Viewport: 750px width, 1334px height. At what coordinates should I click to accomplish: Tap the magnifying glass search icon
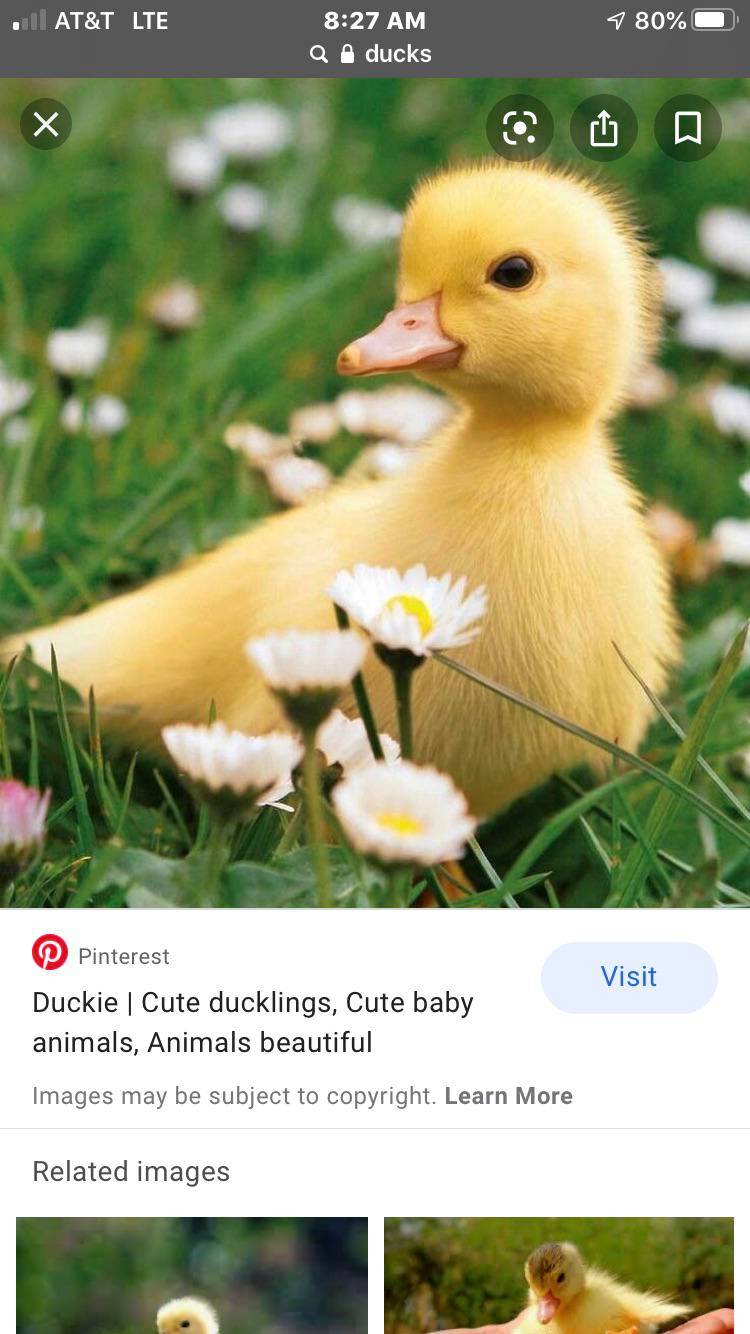(318, 55)
